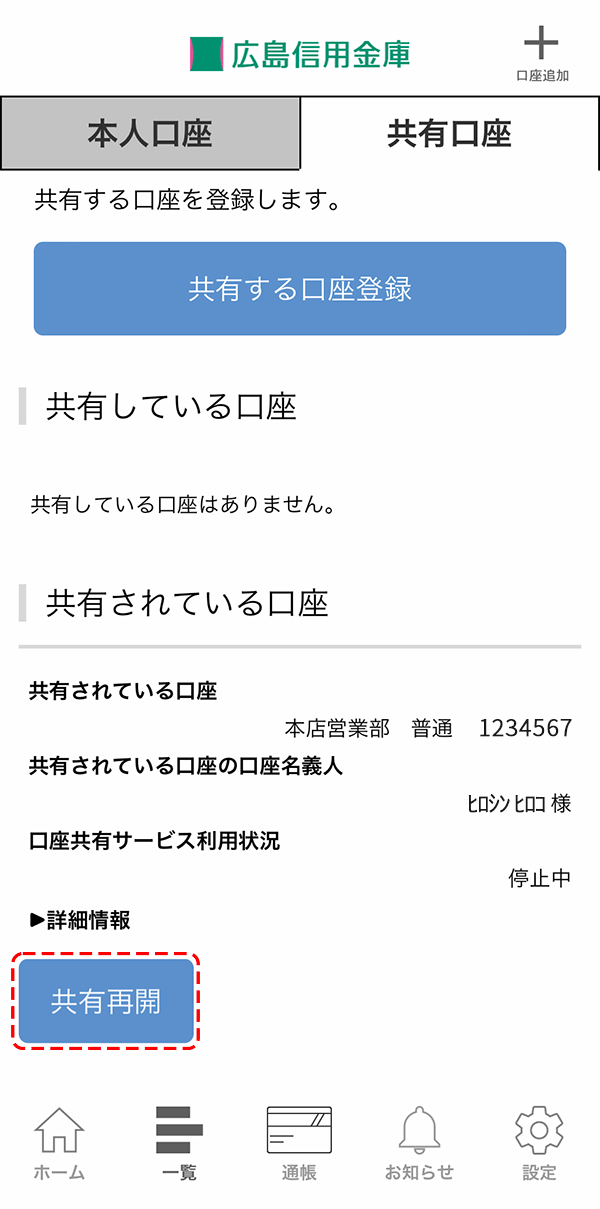This screenshot has height=1209, width=600.
Task: Open the お知らせ bell tab
Action: click(x=419, y=1144)
